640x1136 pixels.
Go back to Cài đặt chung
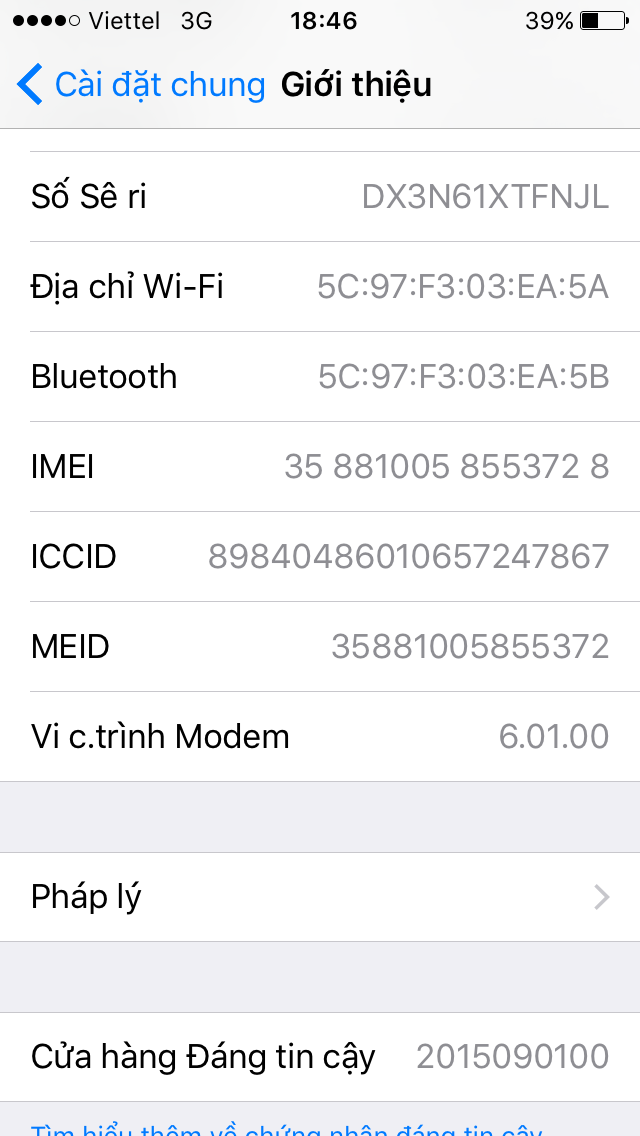[141, 84]
